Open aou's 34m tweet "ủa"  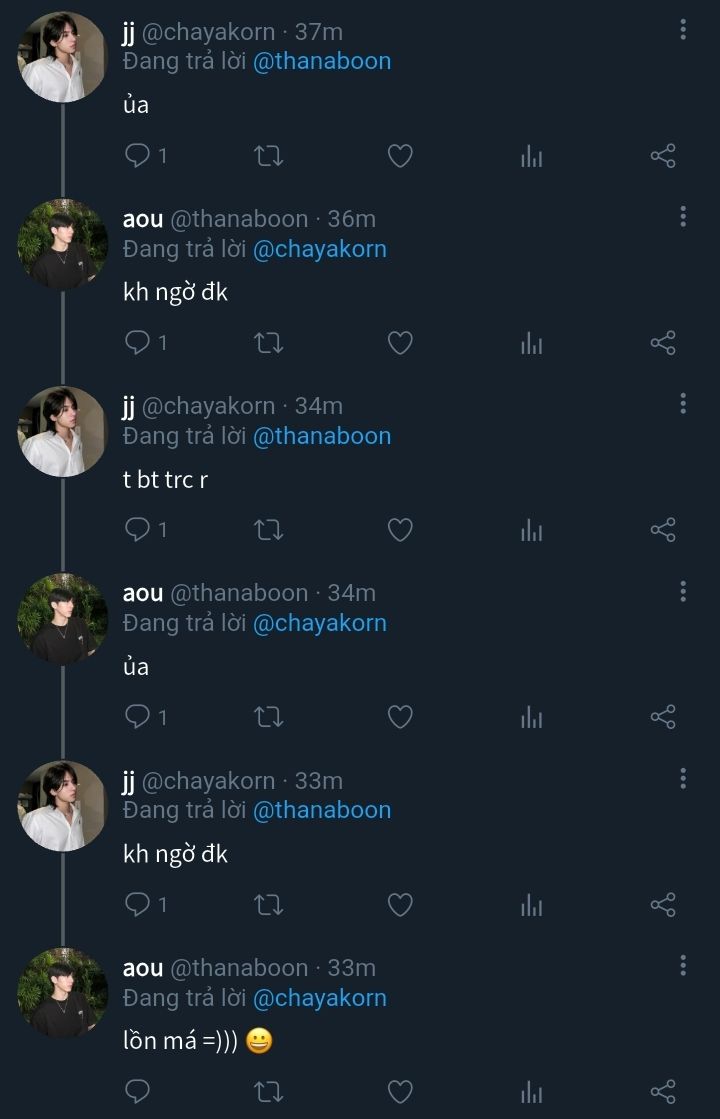[136, 667]
